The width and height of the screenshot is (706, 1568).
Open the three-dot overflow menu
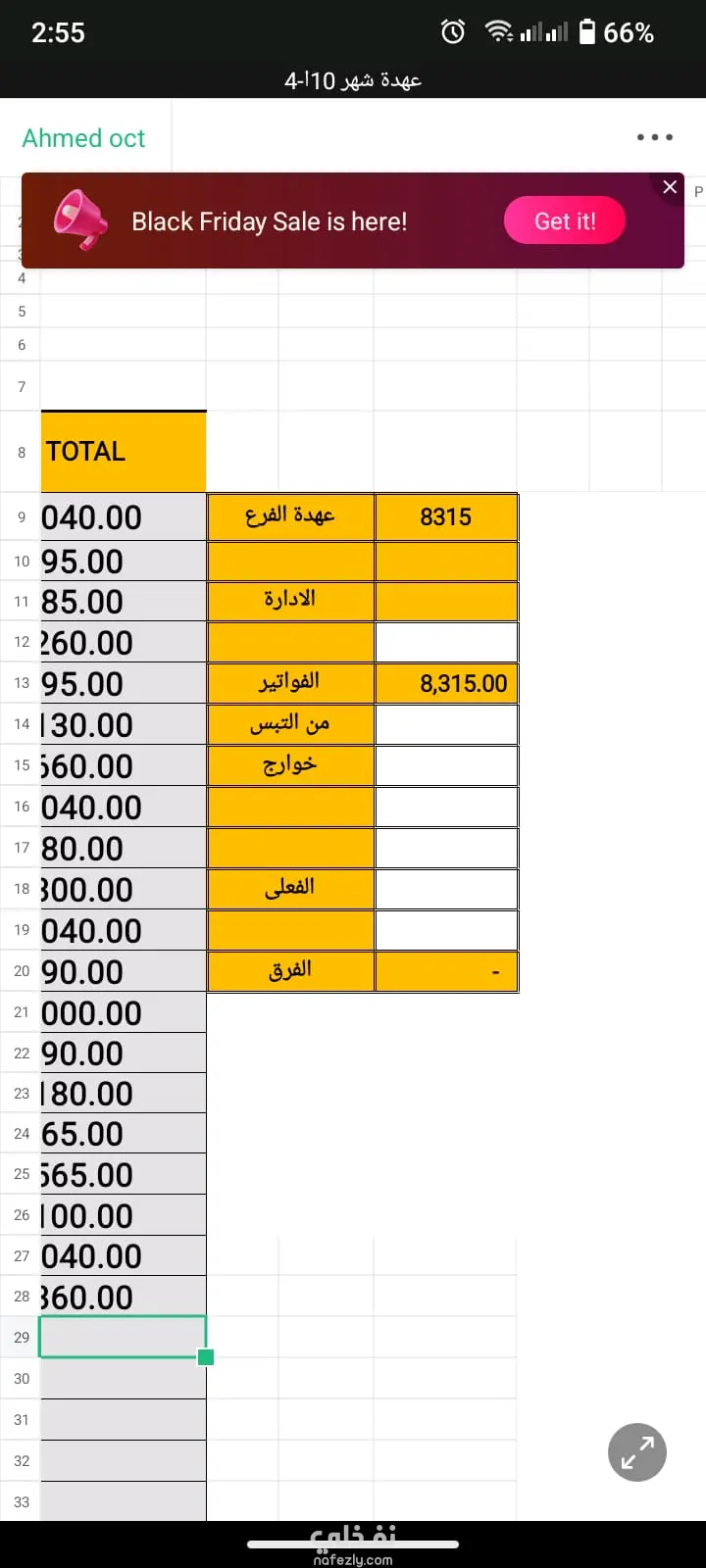coord(654,137)
